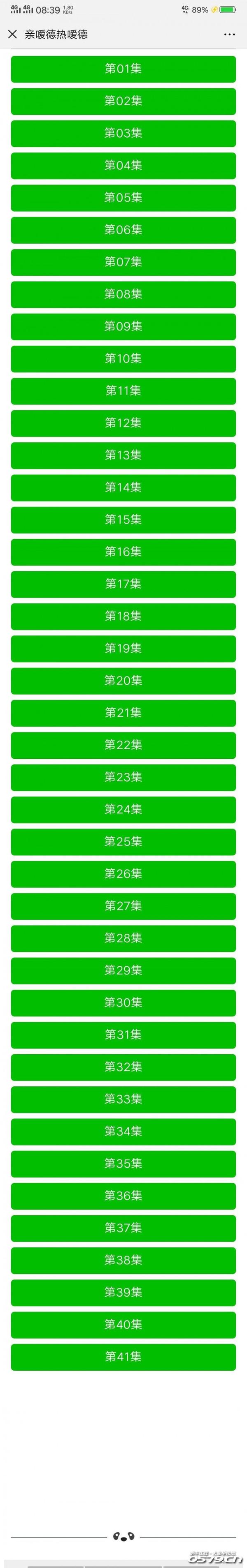This screenshot has height=1568, width=247.
Task: Open episode 第36集
Action: tap(123, 1196)
